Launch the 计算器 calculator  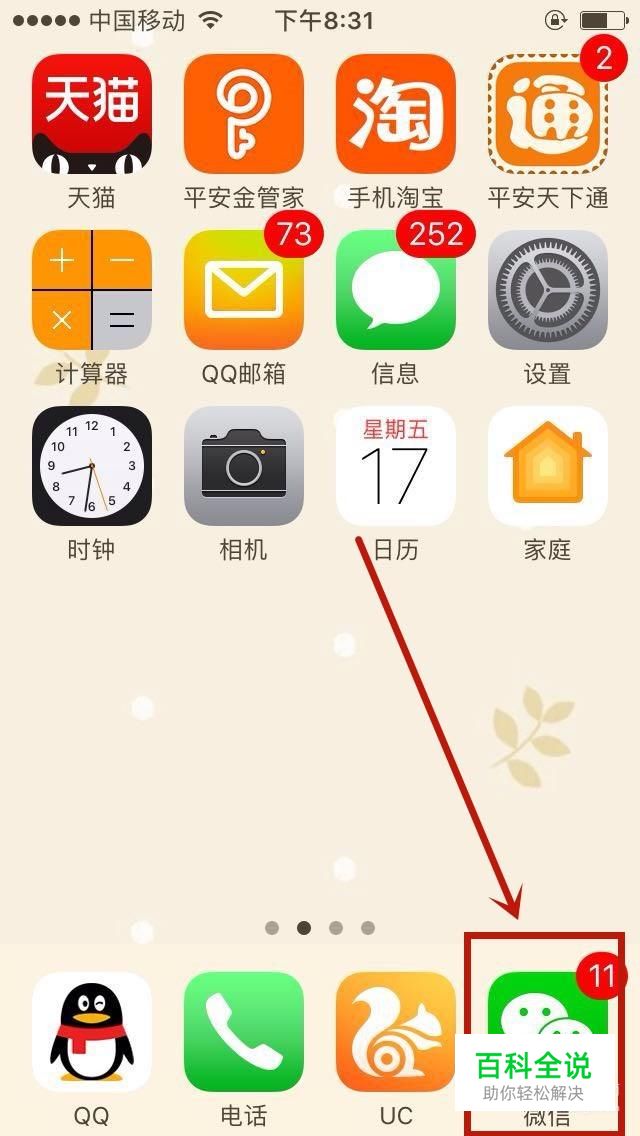[91, 290]
